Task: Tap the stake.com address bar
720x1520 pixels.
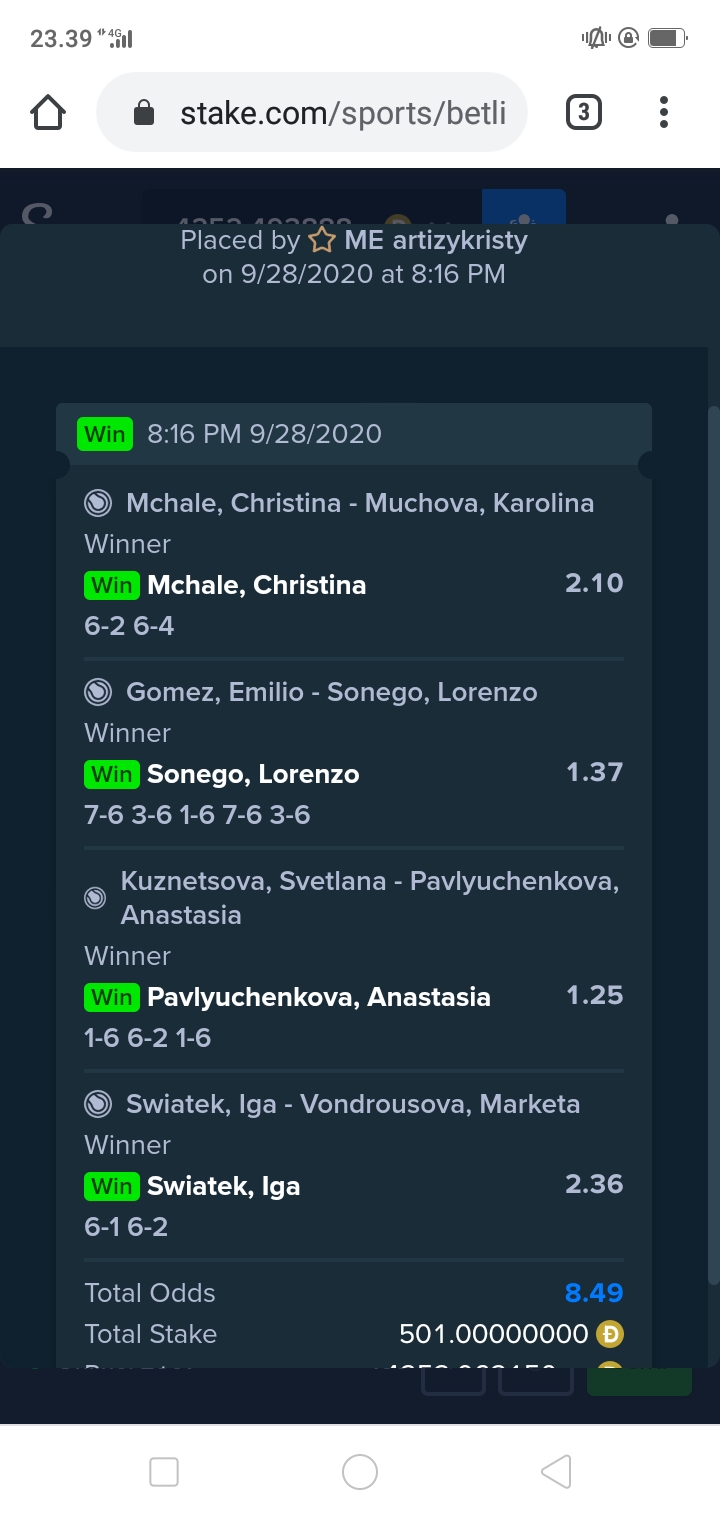Action: [x=312, y=112]
